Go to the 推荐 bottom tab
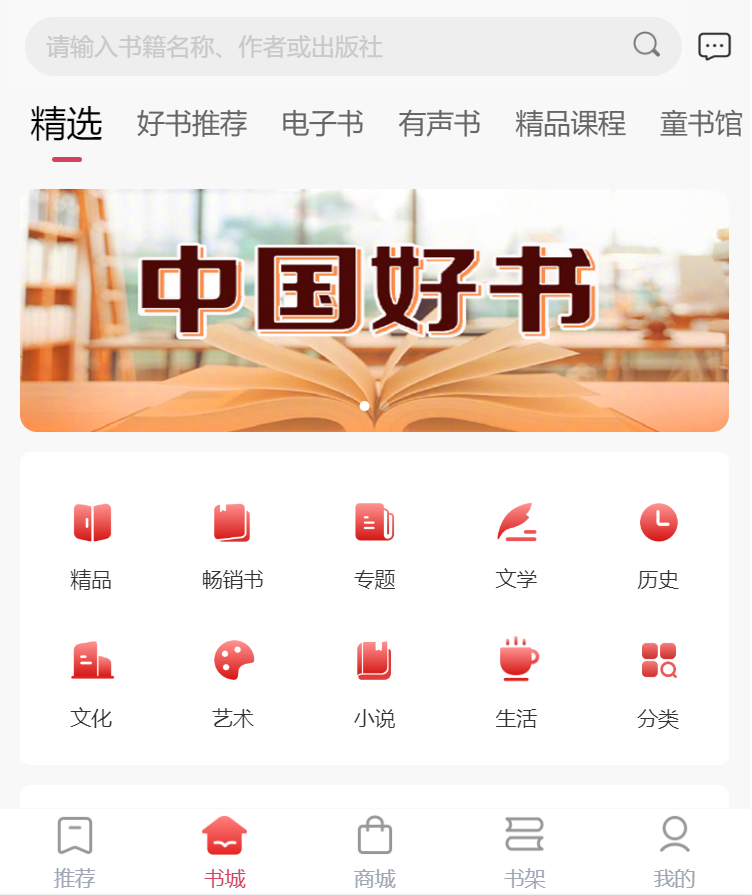 (75, 852)
